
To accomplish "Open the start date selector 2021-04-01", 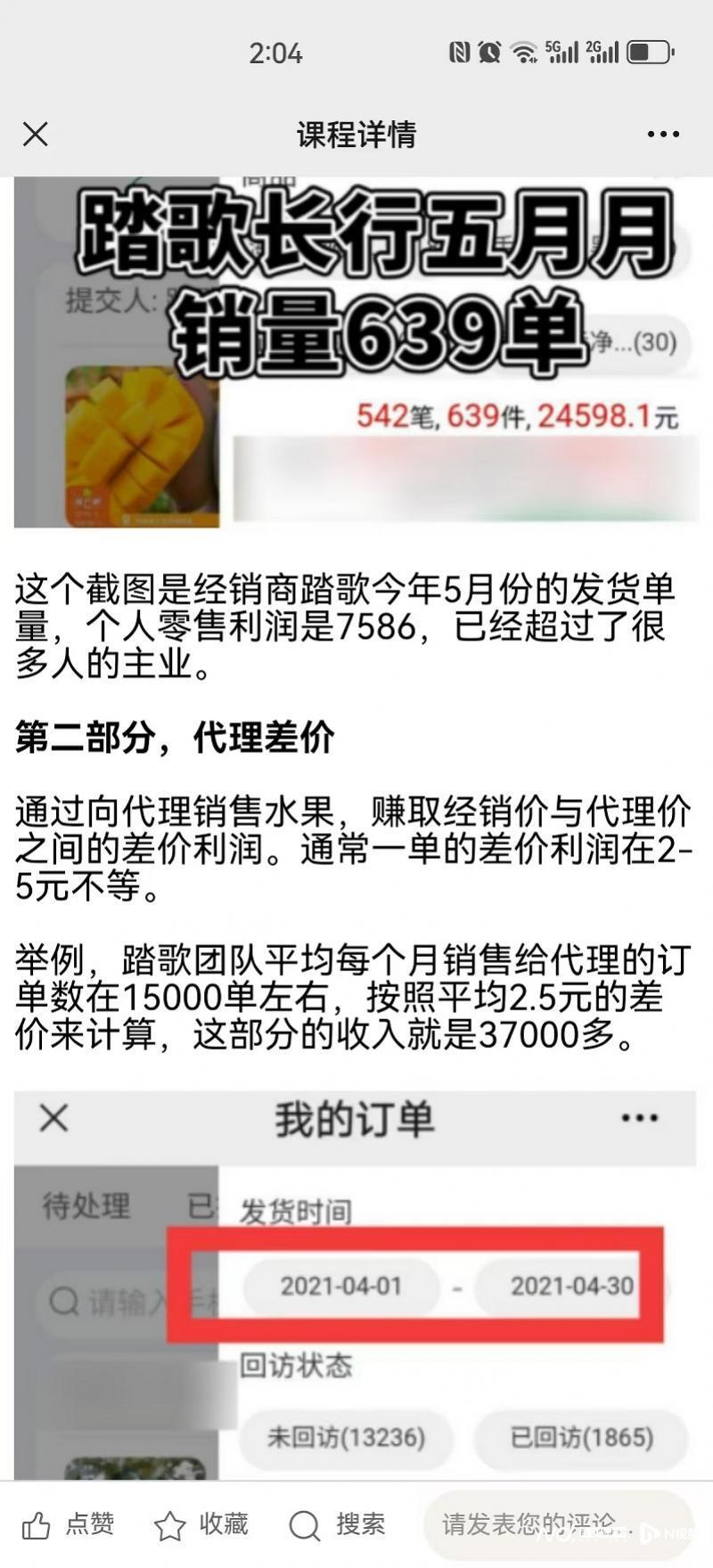I will coord(341,1286).
